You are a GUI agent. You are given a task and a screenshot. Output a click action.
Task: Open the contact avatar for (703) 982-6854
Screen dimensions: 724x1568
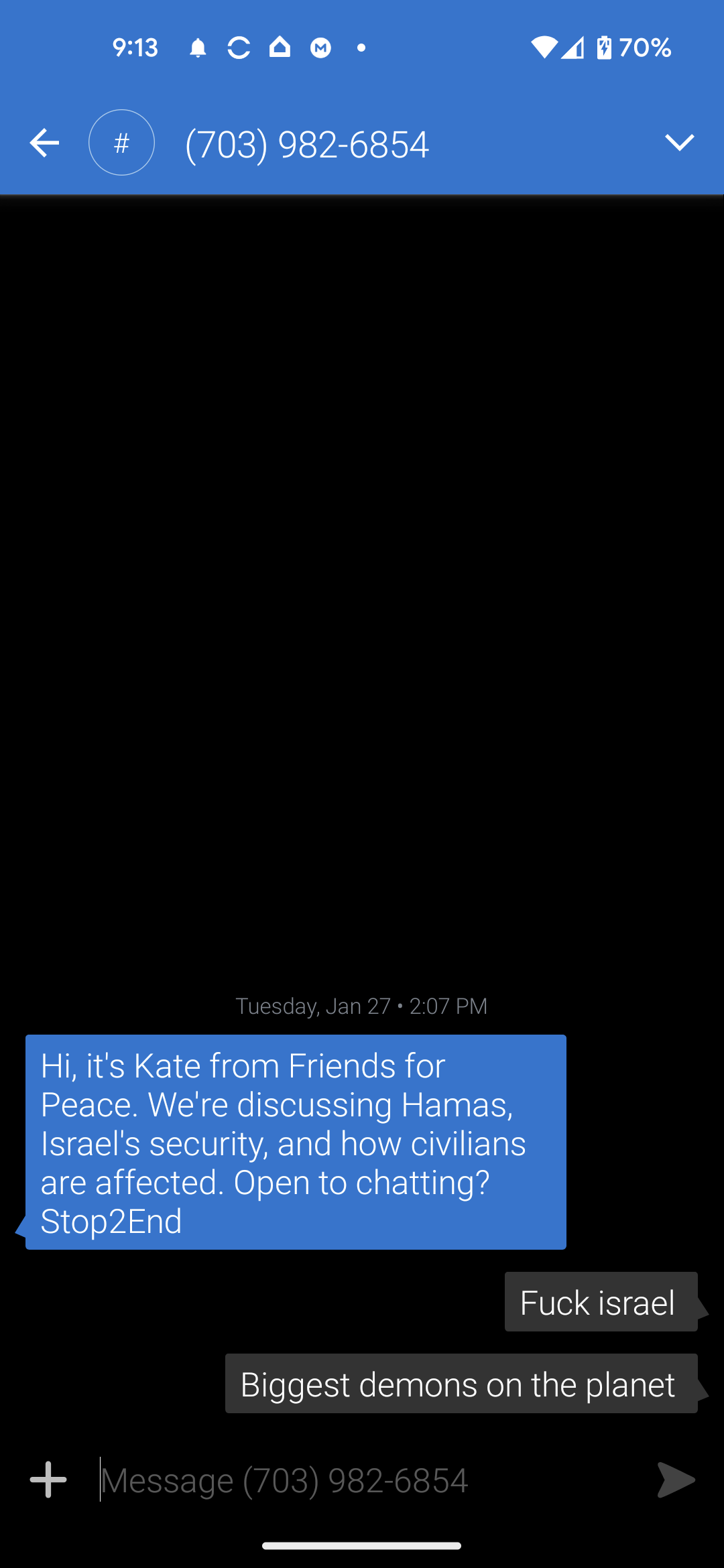pos(121,143)
